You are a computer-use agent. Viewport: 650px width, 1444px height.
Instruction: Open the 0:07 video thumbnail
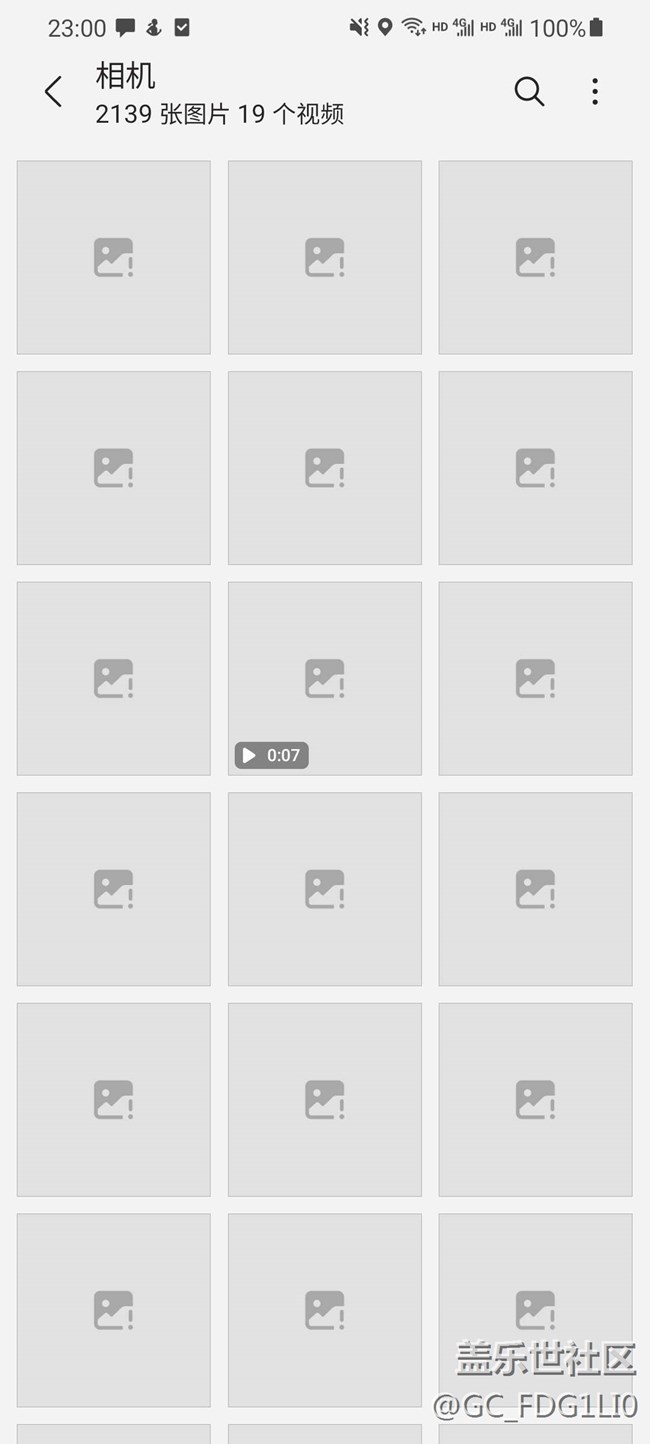[325, 678]
